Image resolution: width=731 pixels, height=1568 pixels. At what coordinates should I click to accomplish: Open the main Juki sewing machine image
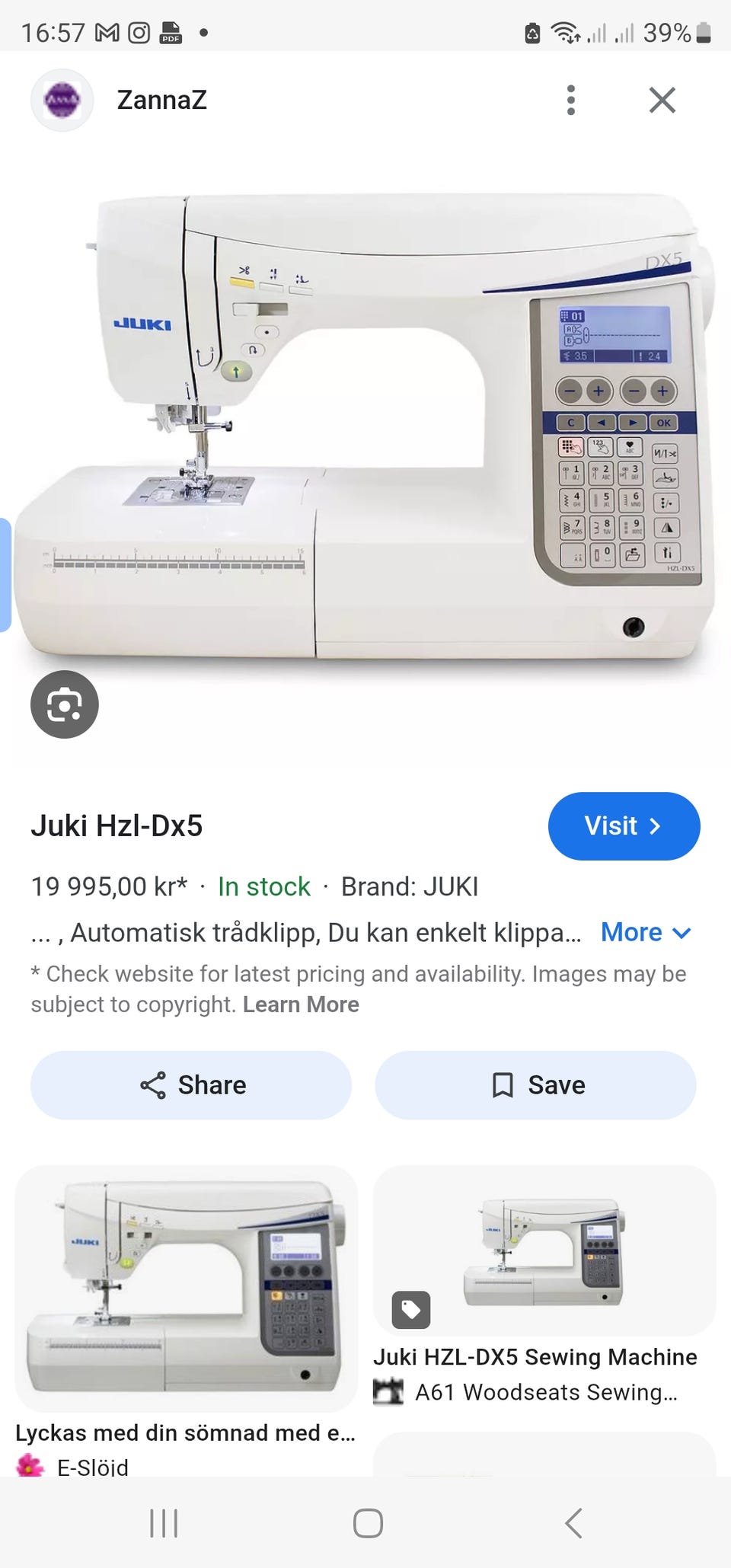click(x=365, y=426)
